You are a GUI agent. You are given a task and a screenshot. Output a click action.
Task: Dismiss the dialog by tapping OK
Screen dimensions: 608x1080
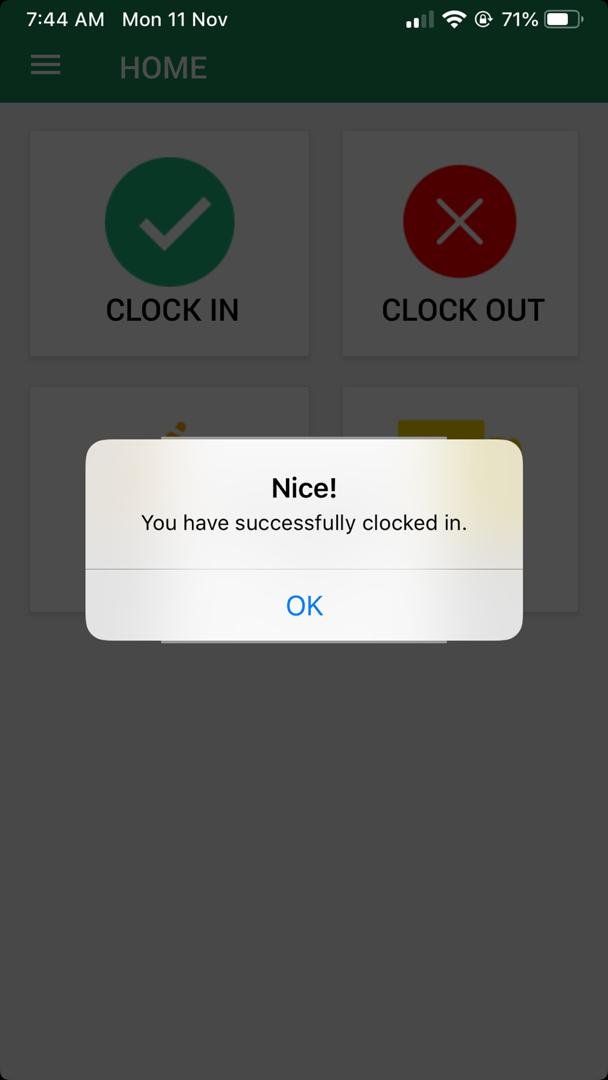pos(304,605)
